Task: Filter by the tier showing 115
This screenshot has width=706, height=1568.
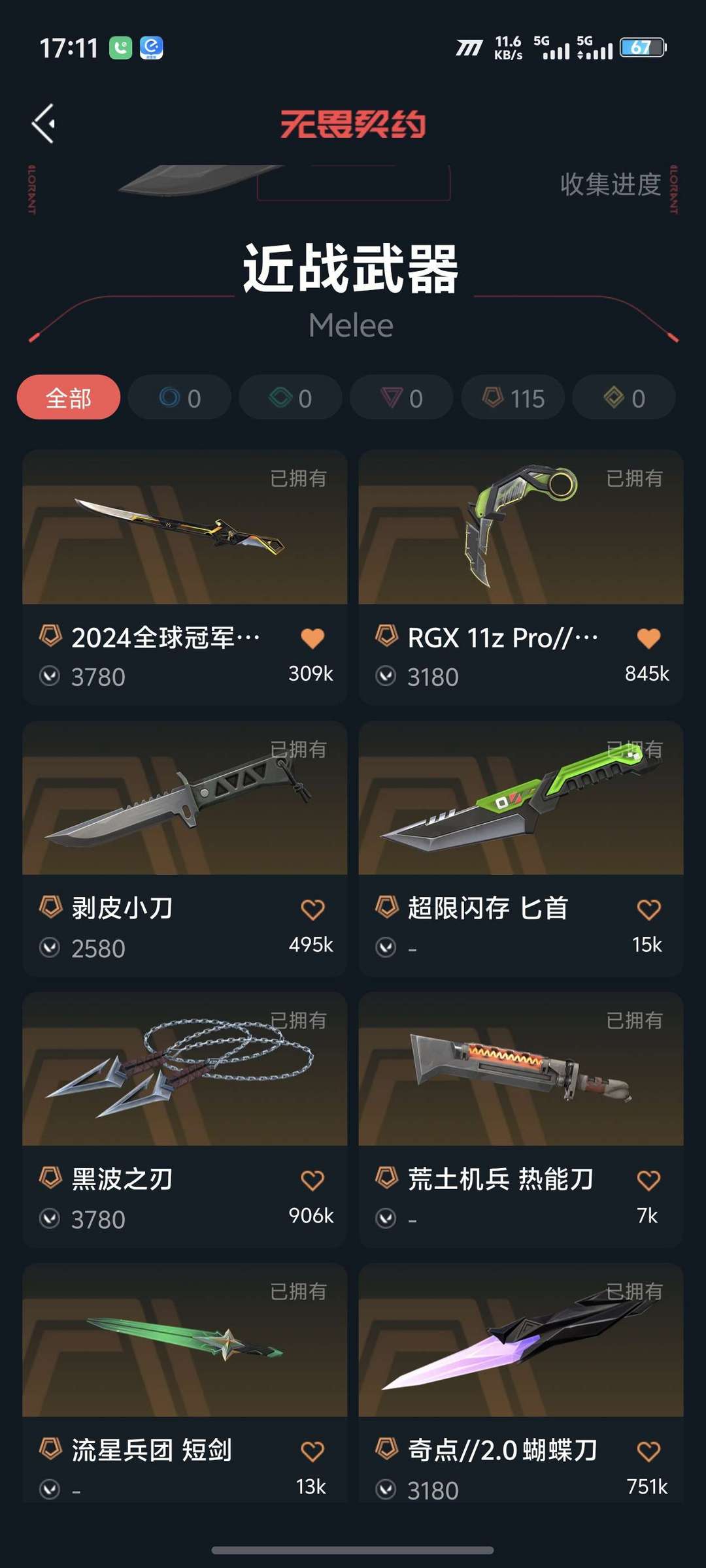Action: (513, 397)
